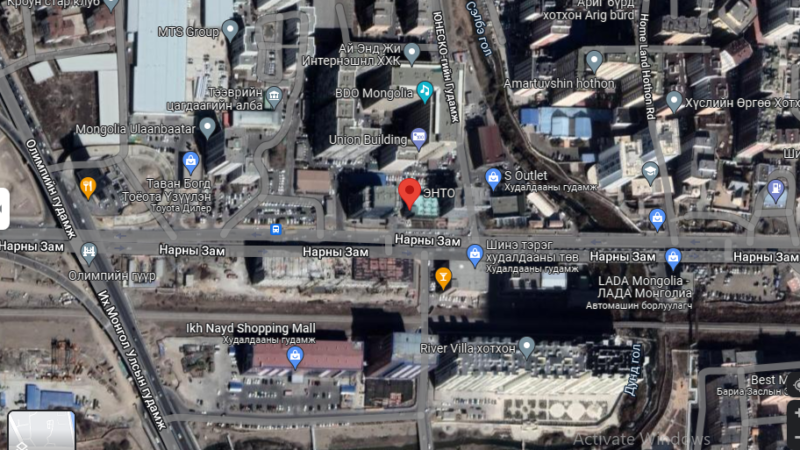
Task: Open River Villa хотхон pin
Action: (x=527, y=347)
